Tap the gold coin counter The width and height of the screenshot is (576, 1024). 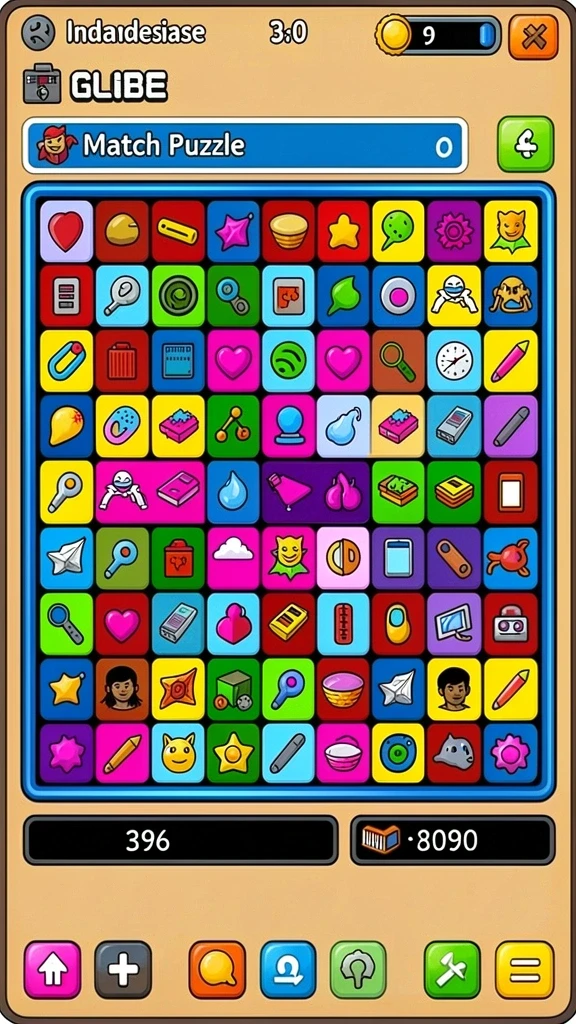(x=438, y=35)
